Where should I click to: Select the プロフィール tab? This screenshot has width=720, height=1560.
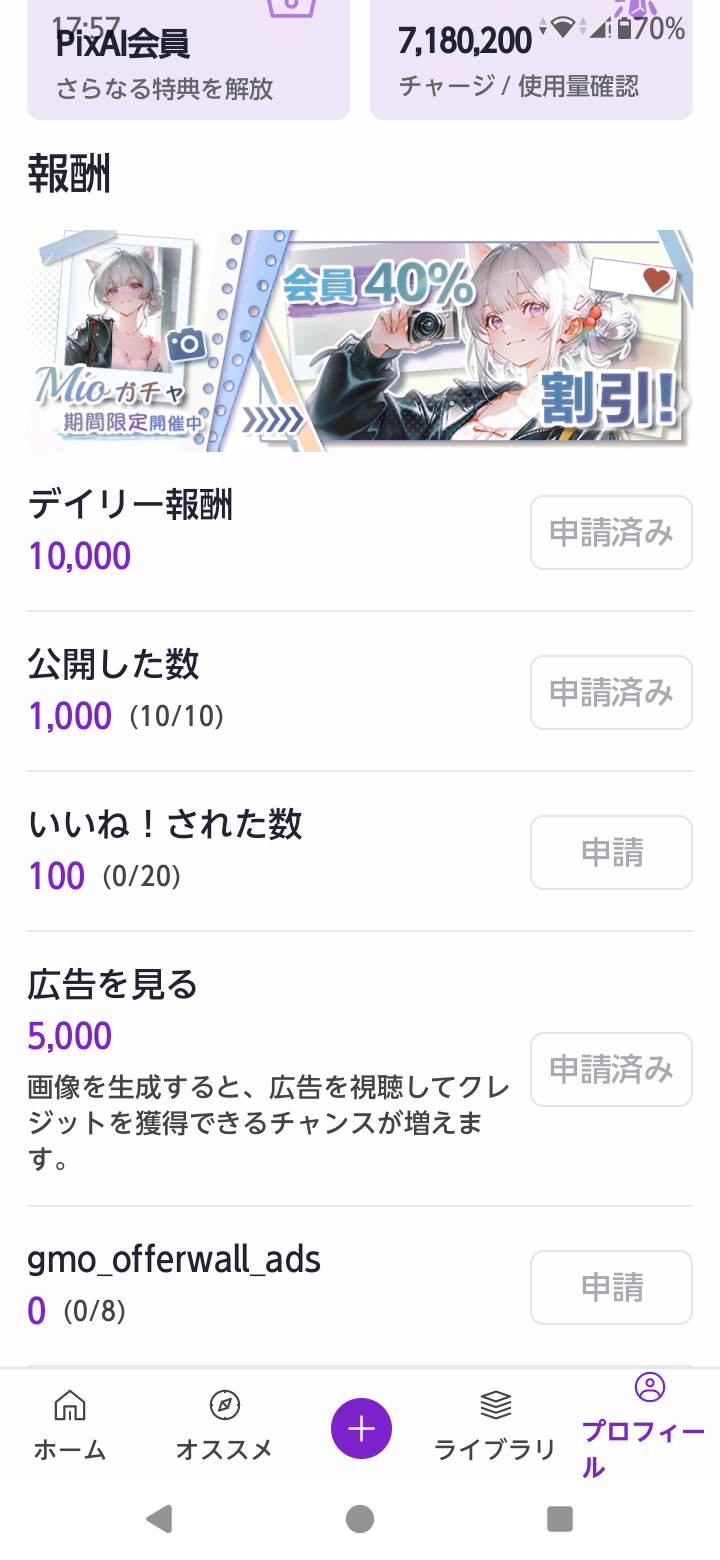click(x=645, y=1425)
